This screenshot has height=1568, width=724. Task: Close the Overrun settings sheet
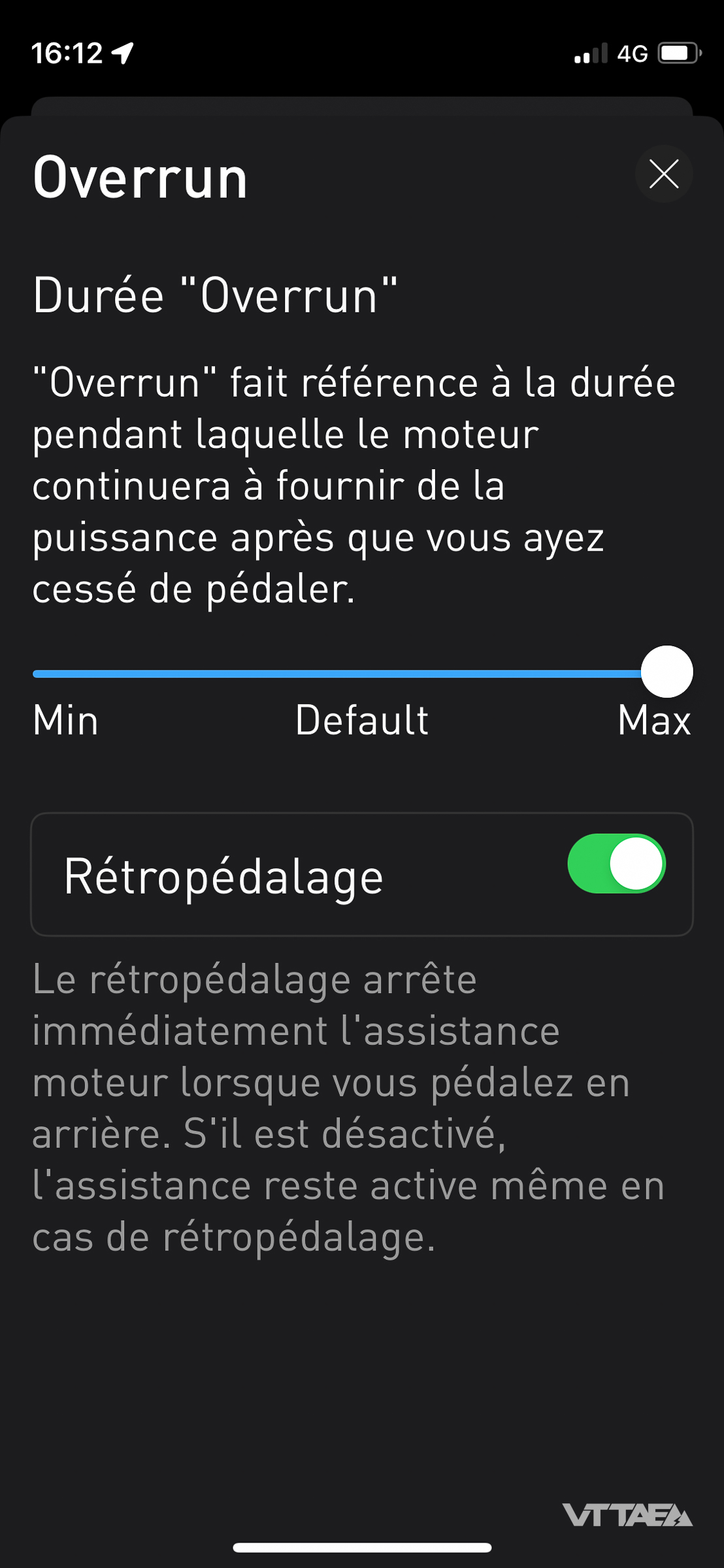point(663,174)
